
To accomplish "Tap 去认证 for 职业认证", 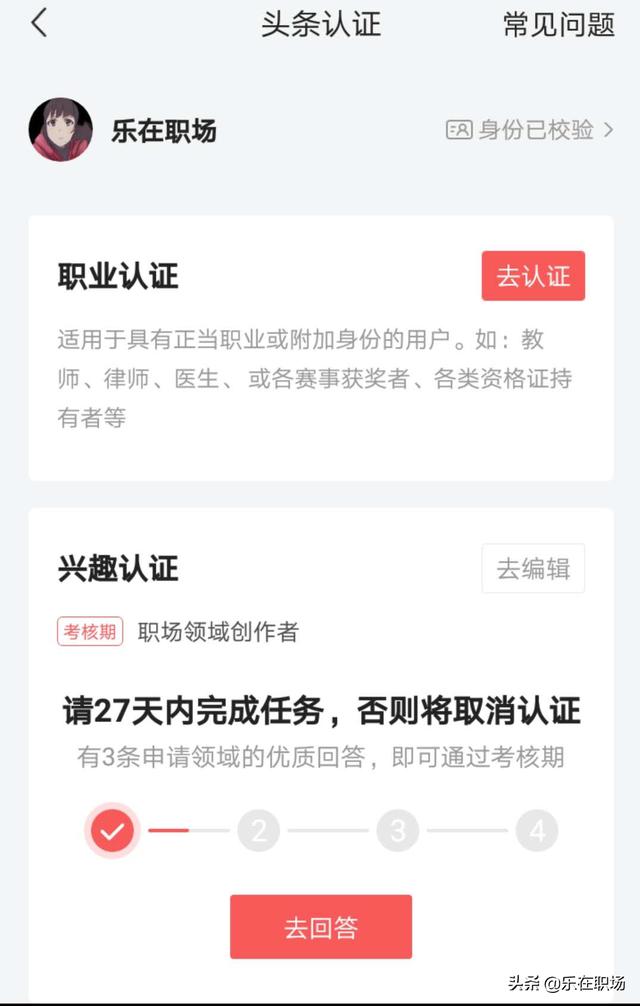I will coord(533,276).
